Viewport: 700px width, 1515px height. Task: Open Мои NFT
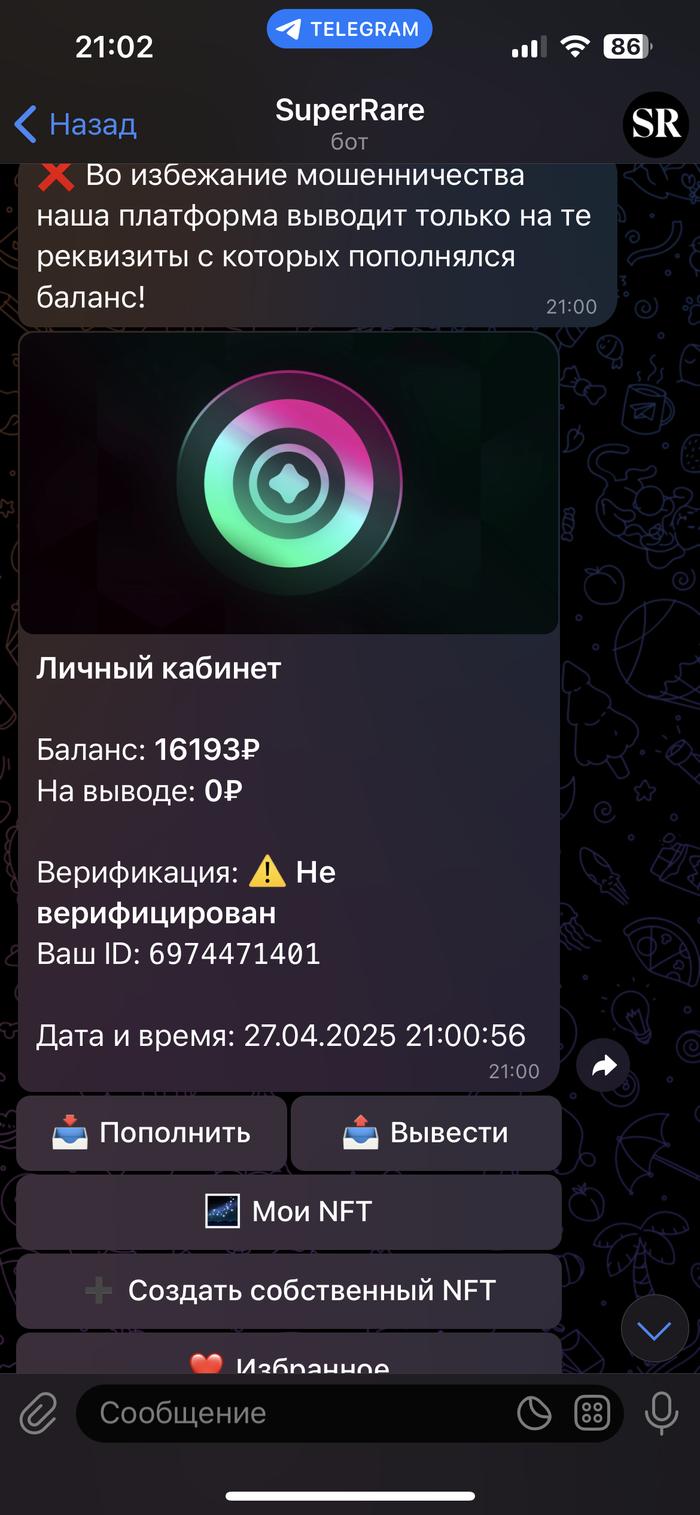(289, 1212)
